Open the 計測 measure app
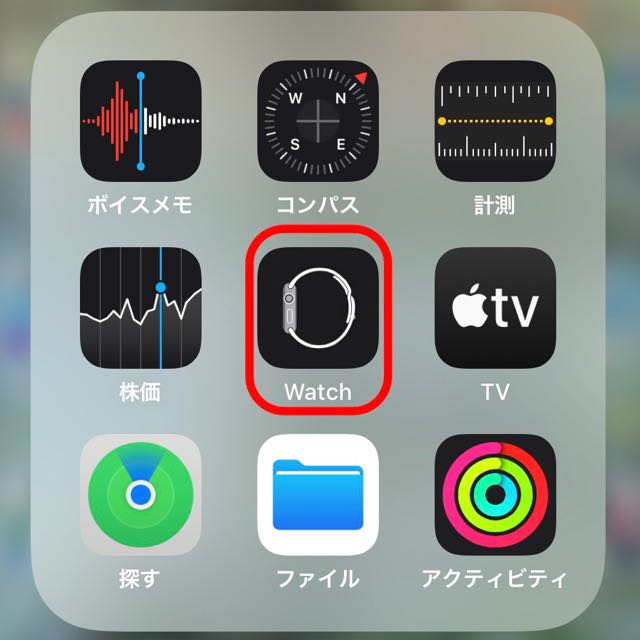The height and width of the screenshot is (640, 640). (x=494, y=121)
